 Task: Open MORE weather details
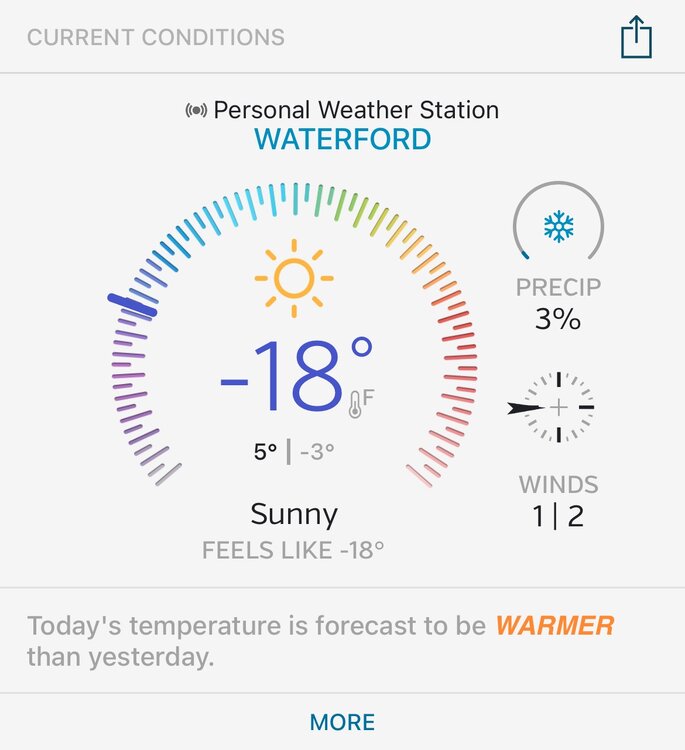[x=342, y=722]
